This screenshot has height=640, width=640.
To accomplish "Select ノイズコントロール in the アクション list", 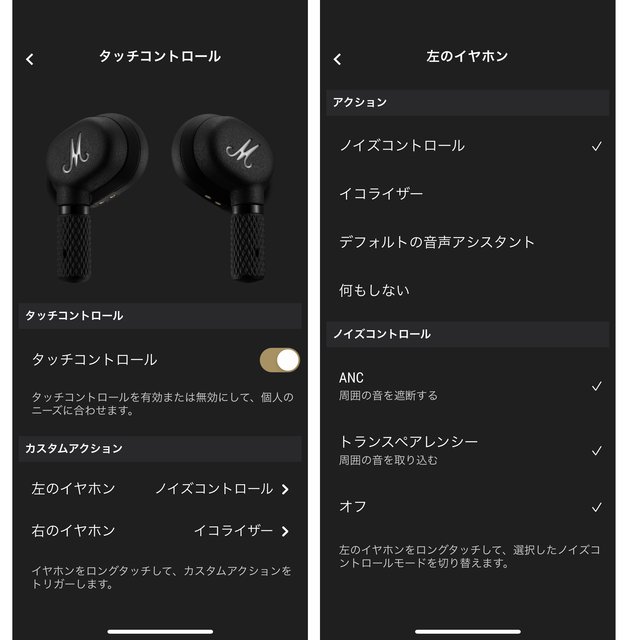I will (467, 146).
